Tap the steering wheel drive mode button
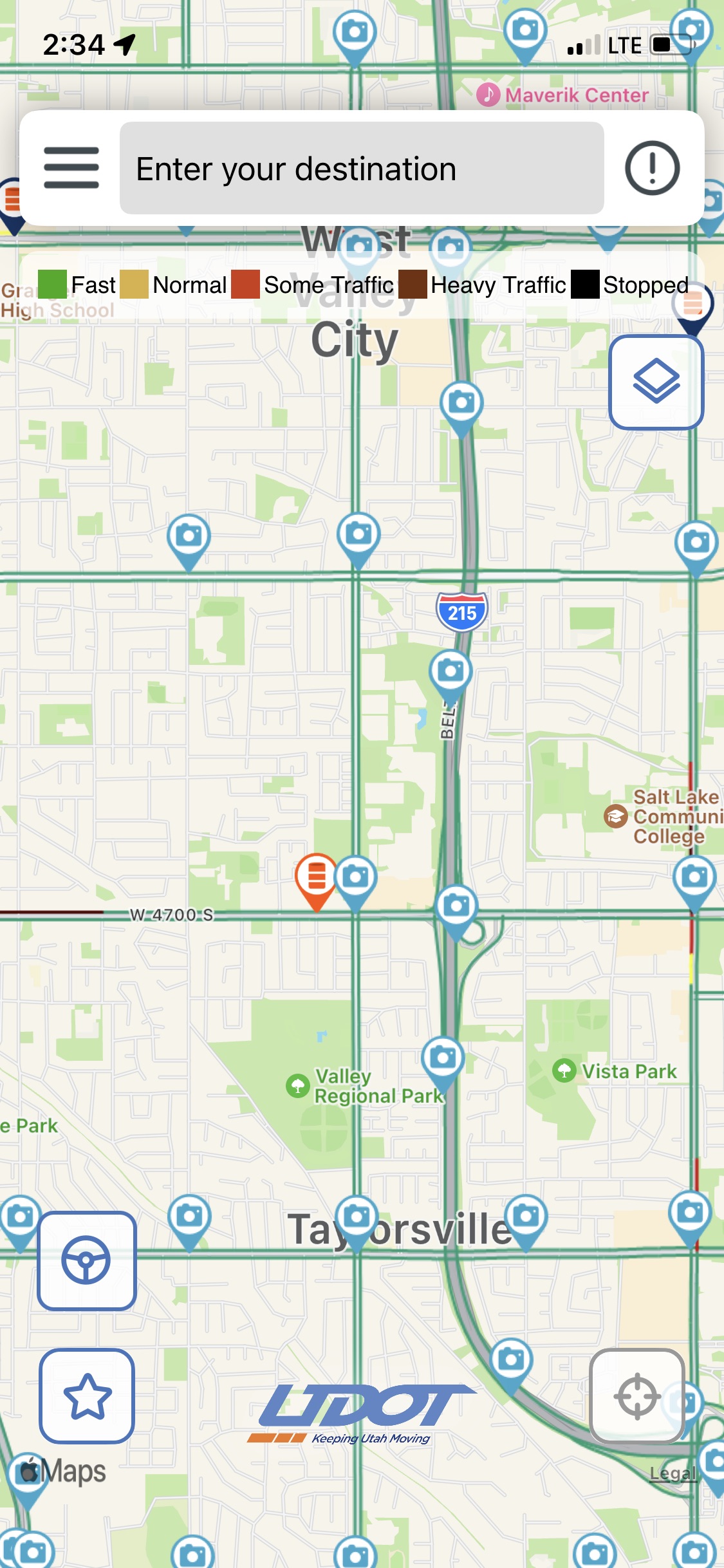Screen dimensions: 724x1568 86,1260
